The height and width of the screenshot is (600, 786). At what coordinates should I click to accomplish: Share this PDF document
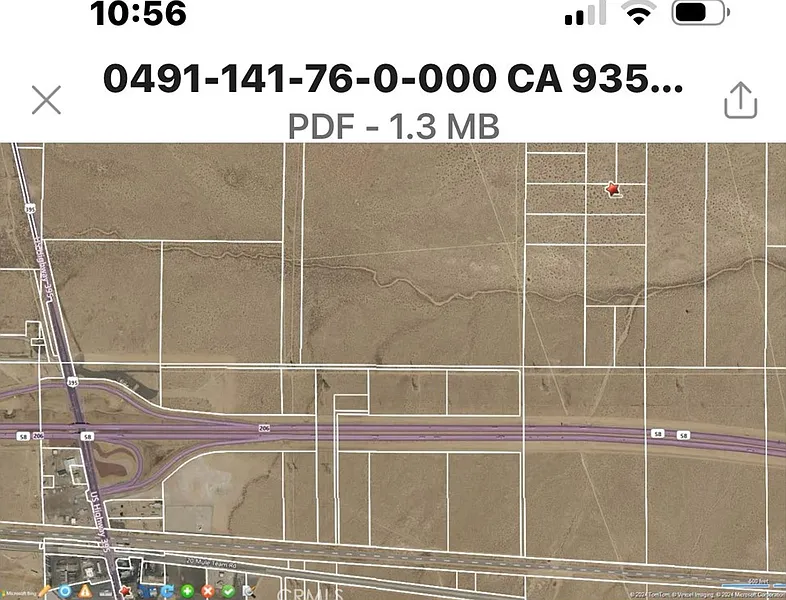point(740,100)
